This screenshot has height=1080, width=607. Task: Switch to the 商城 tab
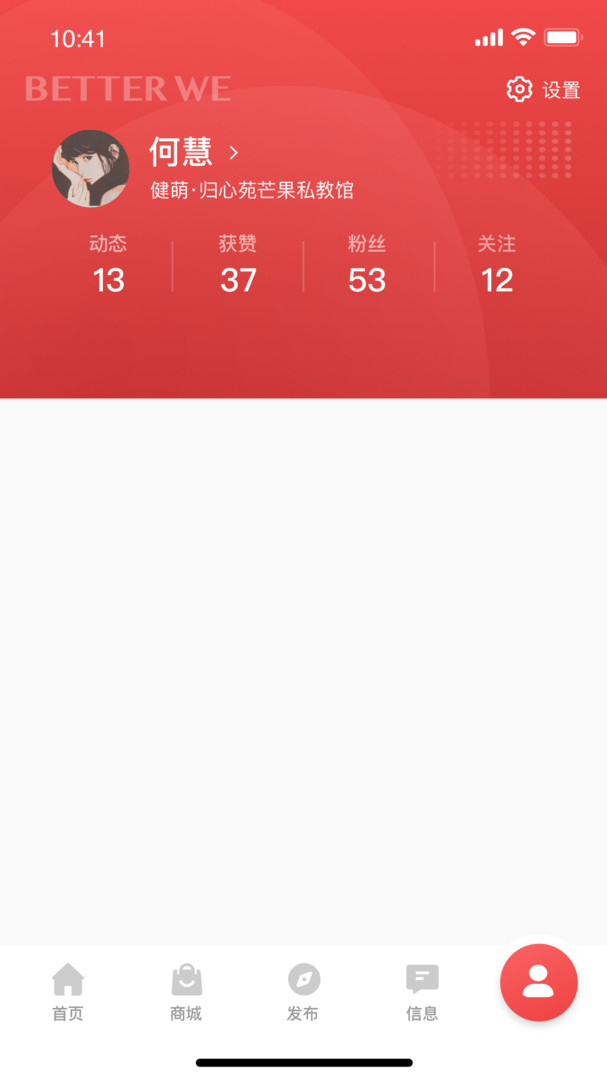(x=186, y=992)
